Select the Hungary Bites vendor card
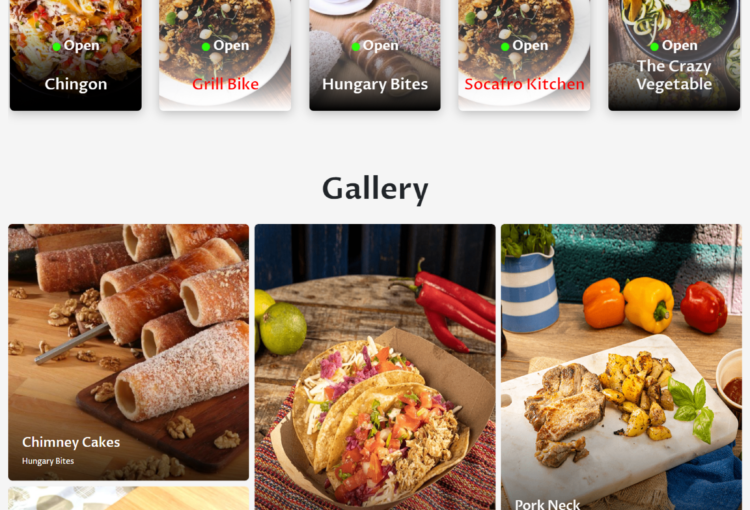 pos(375,55)
